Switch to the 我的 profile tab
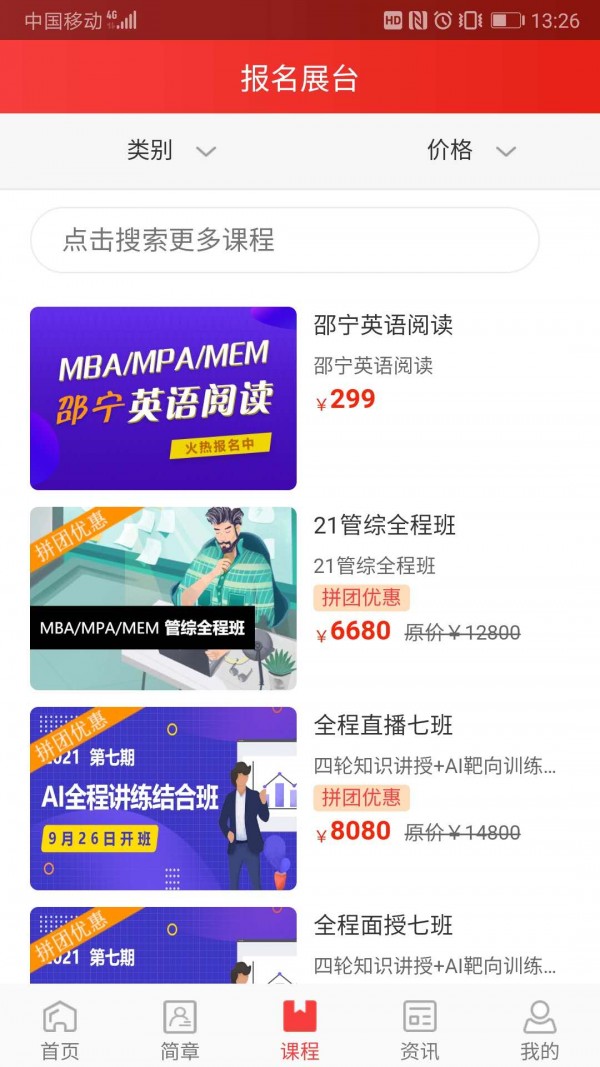Image resolution: width=600 pixels, height=1067 pixels. click(540, 1029)
